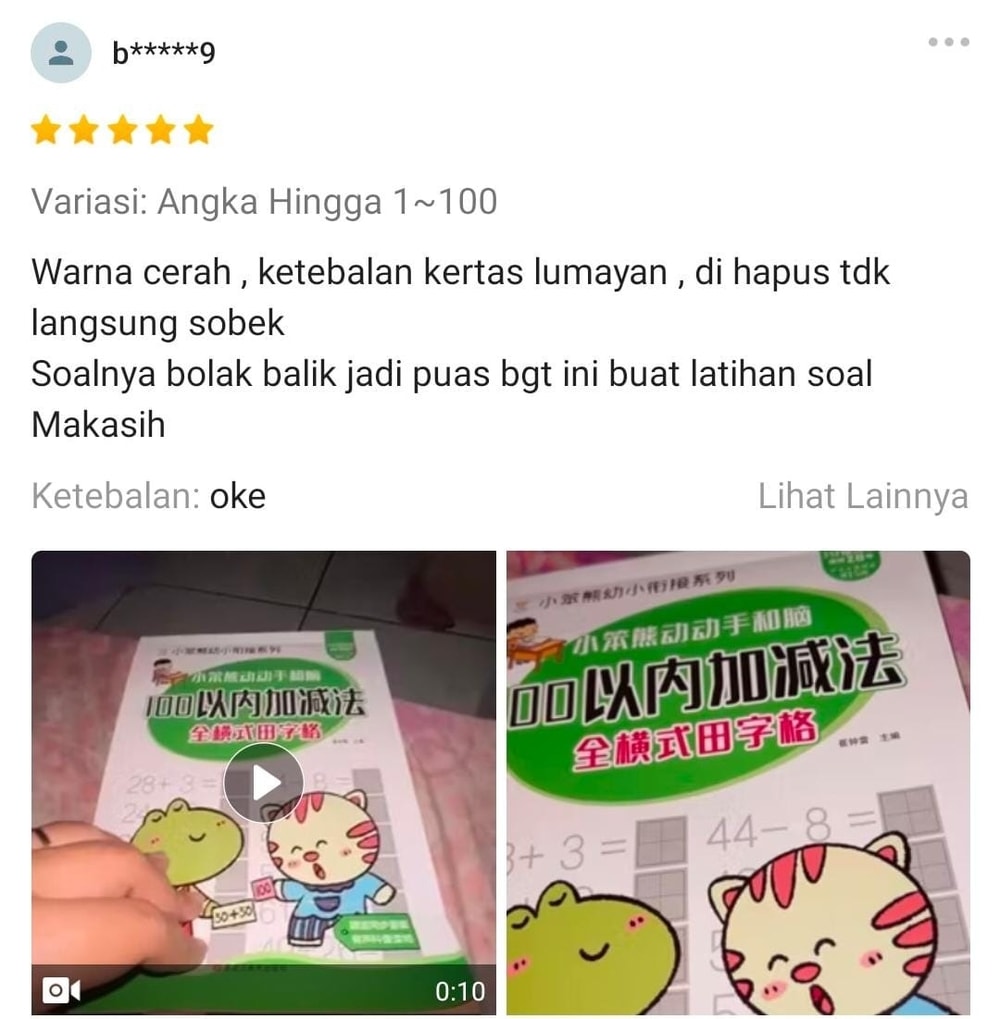Open the second review photo
Viewport: 1000px width, 1019px height.
(738, 782)
